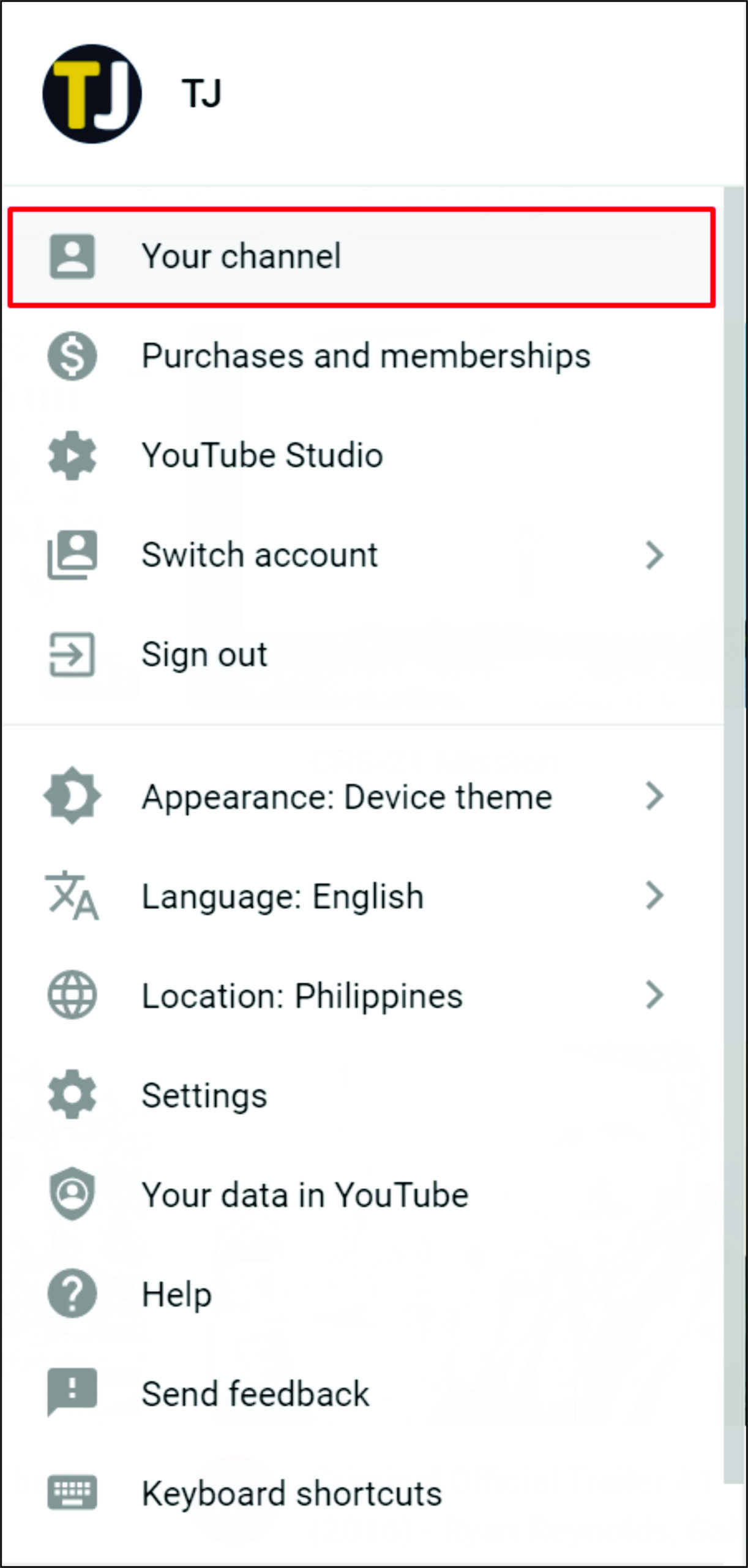Expand the Switch account submenu
748x1568 pixels.
pyautogui.click(x=361, y=555)
